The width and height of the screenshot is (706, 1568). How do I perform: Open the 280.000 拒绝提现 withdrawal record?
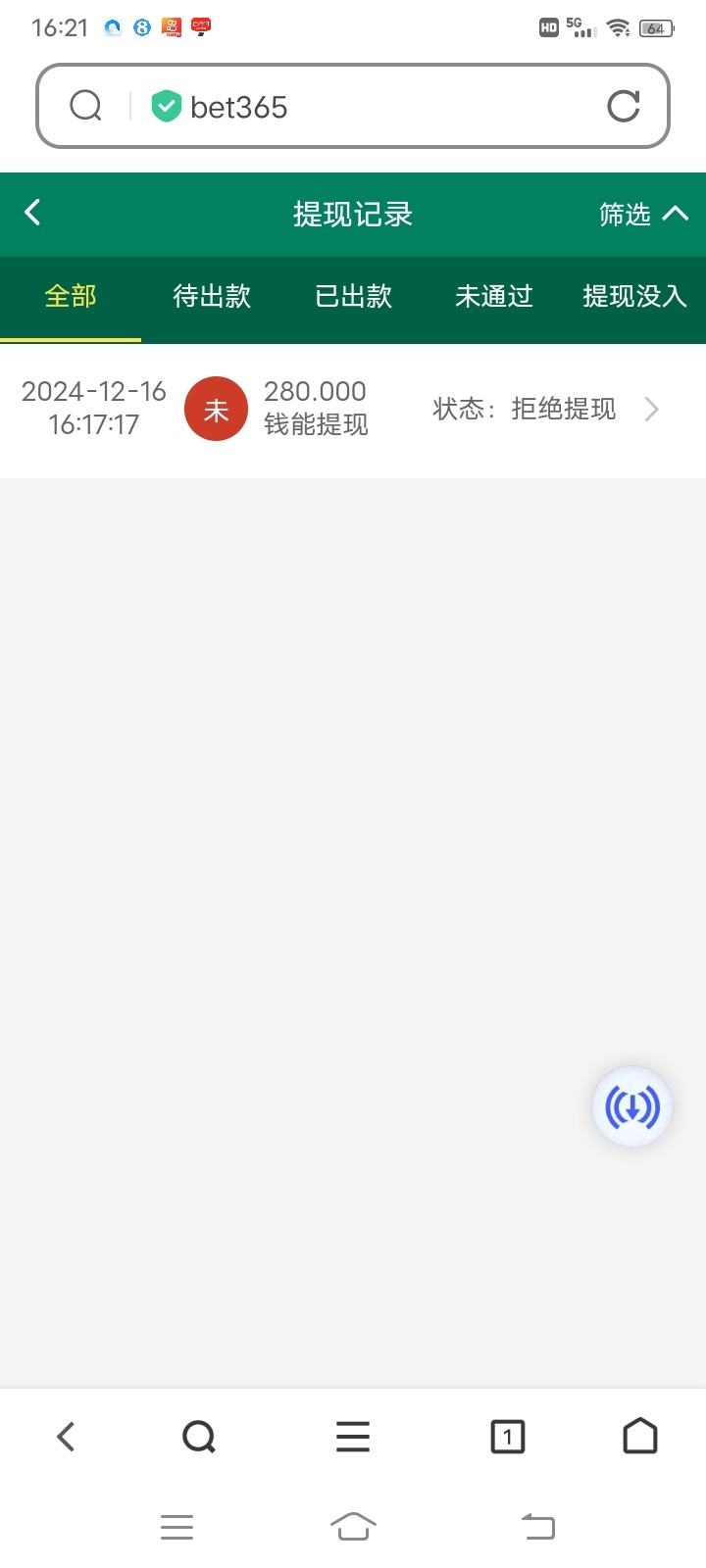tap(353, 409)
